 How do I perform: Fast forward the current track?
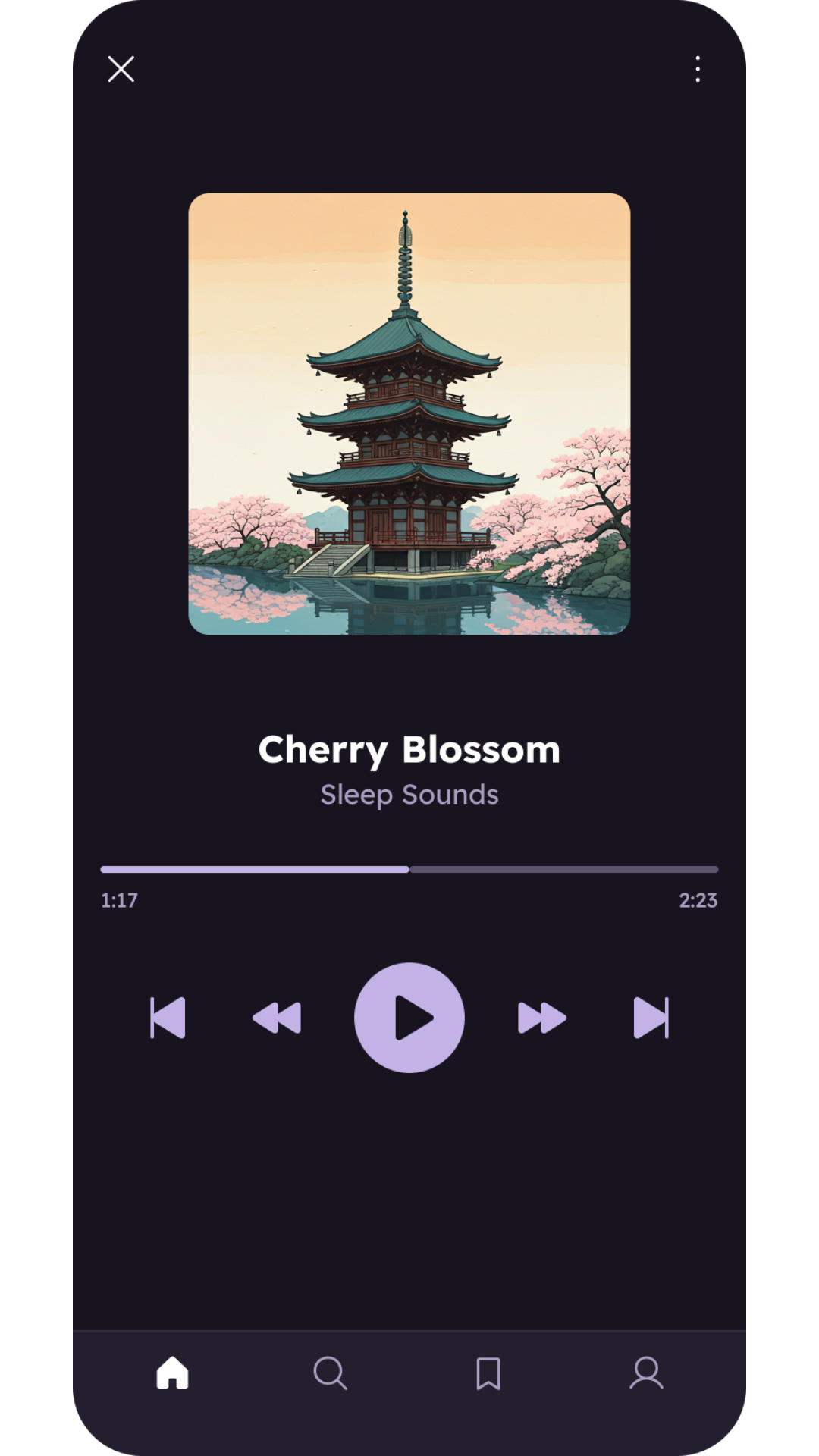(541, 1018)
